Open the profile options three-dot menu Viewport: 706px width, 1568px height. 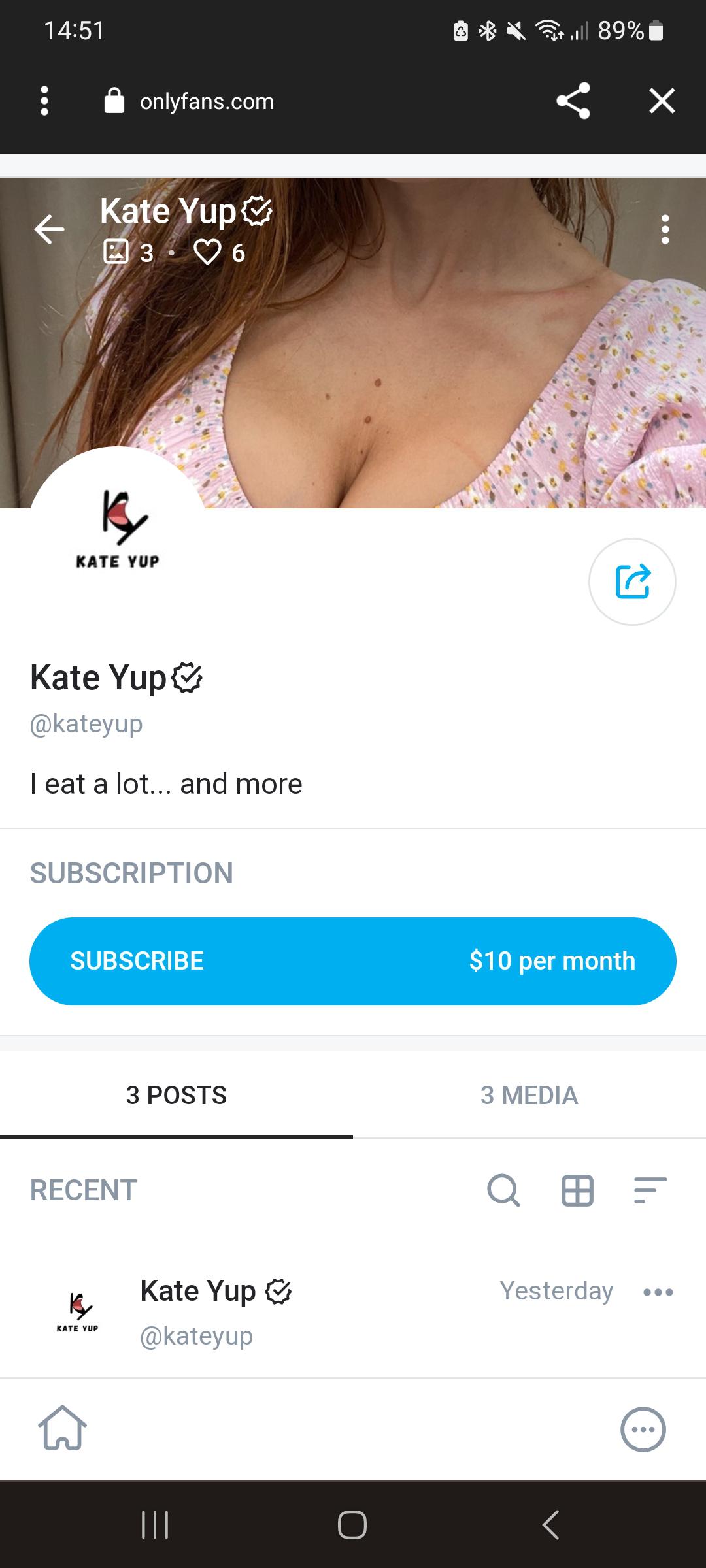(x=665, y=228)
